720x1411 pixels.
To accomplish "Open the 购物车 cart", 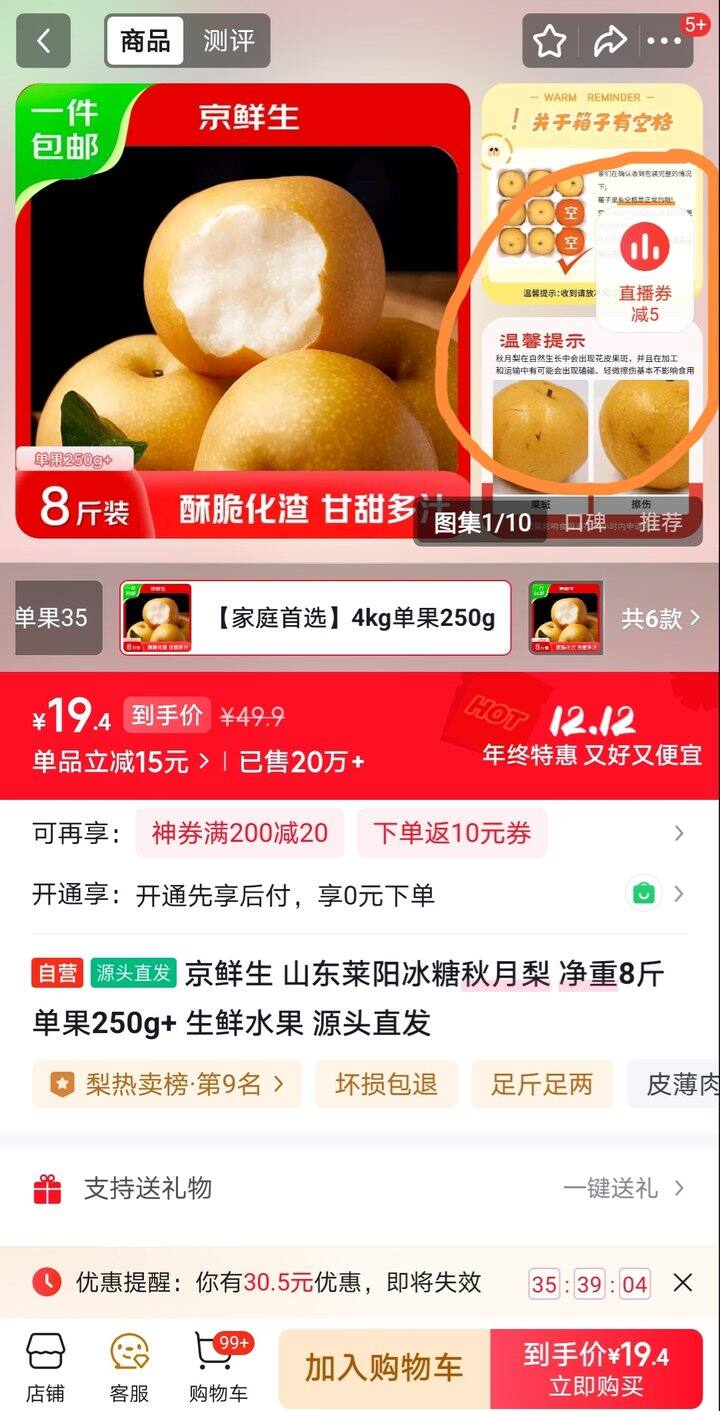I will (218, 1368).
